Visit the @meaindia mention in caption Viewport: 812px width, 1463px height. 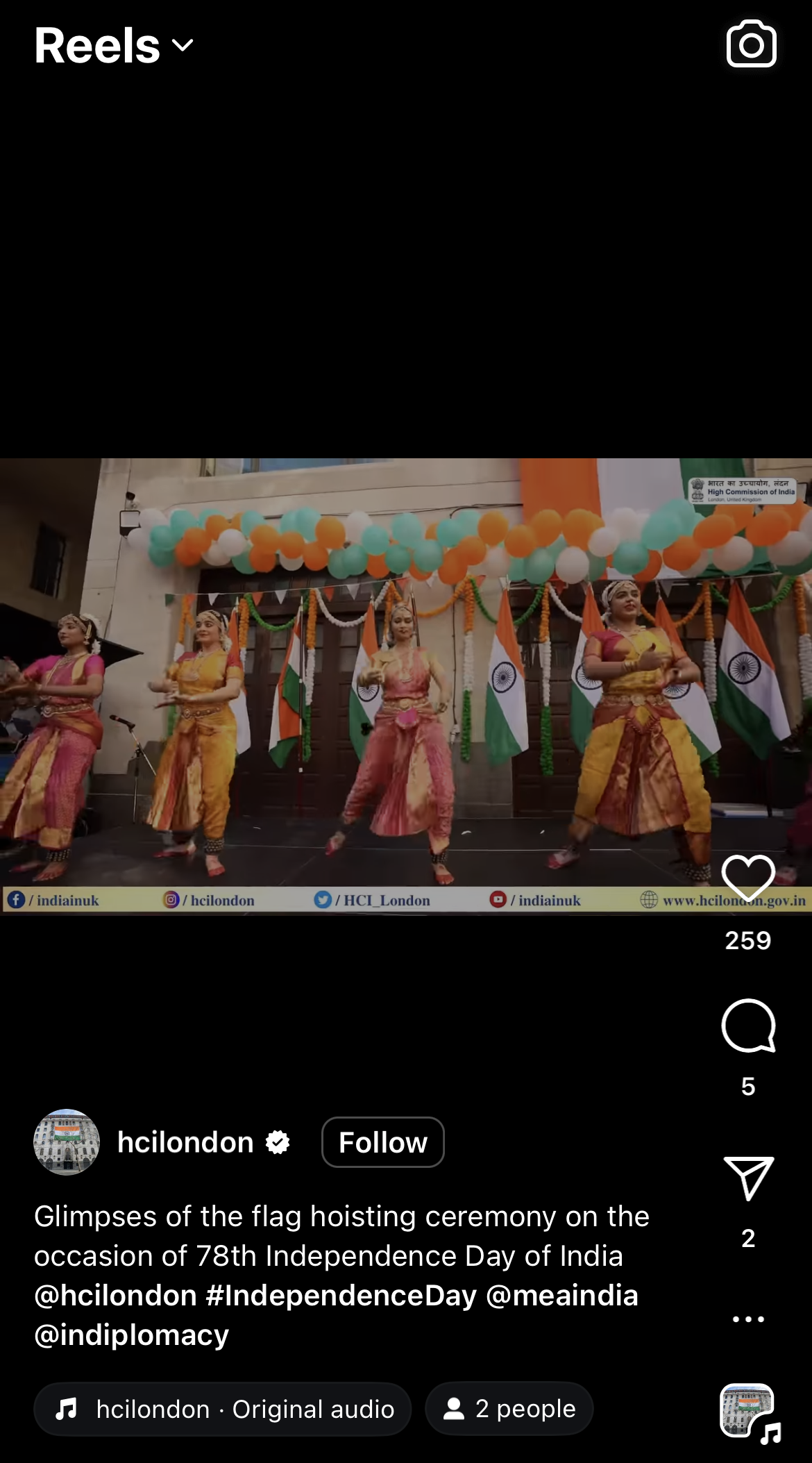point(561,1296)
